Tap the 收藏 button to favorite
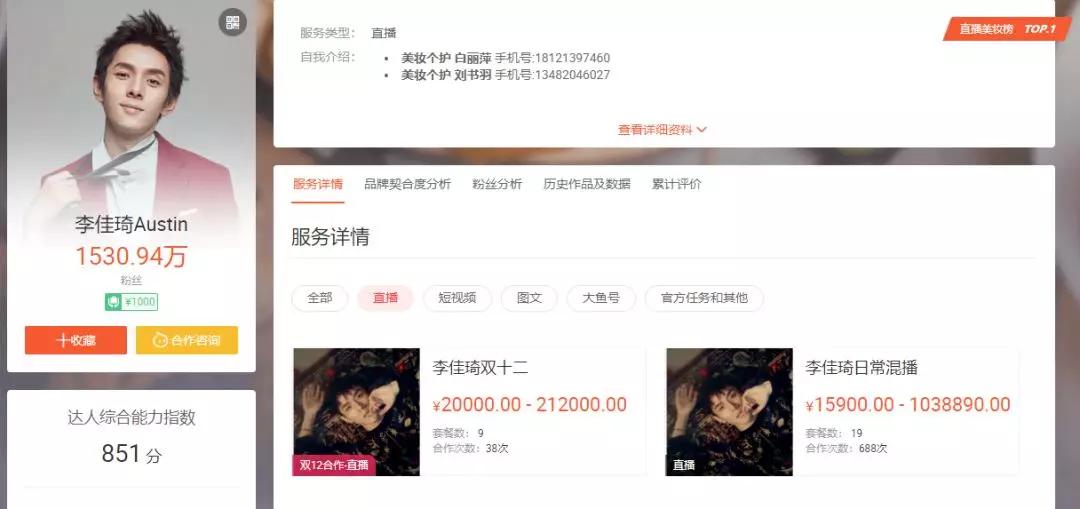The height and width of the screenshot is (509, 1080). (76, 340)
